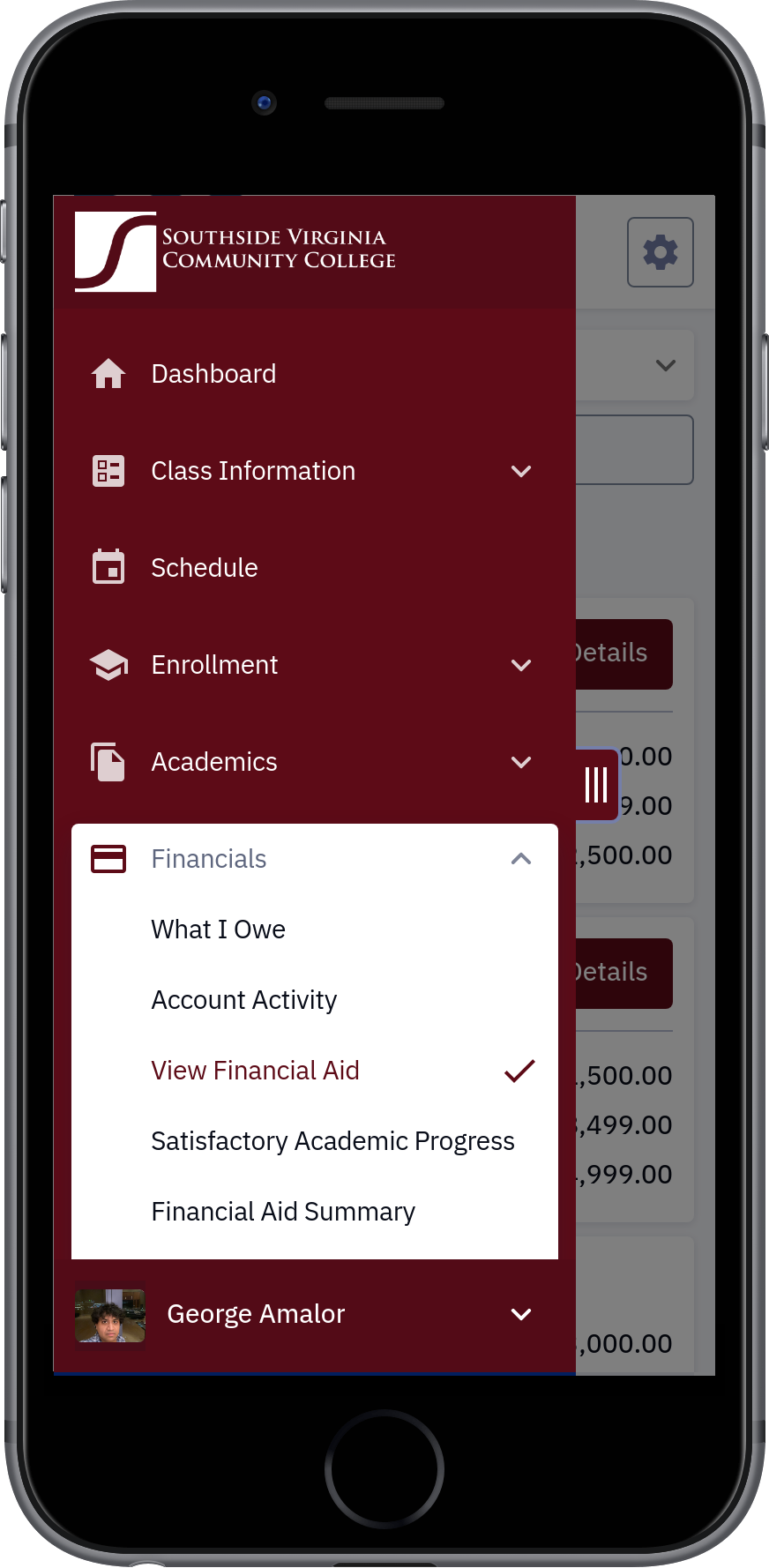The width and height of the screenshot is (769, 1568).
Task: Expand the Enrollment section
Action: click(315, 665)
